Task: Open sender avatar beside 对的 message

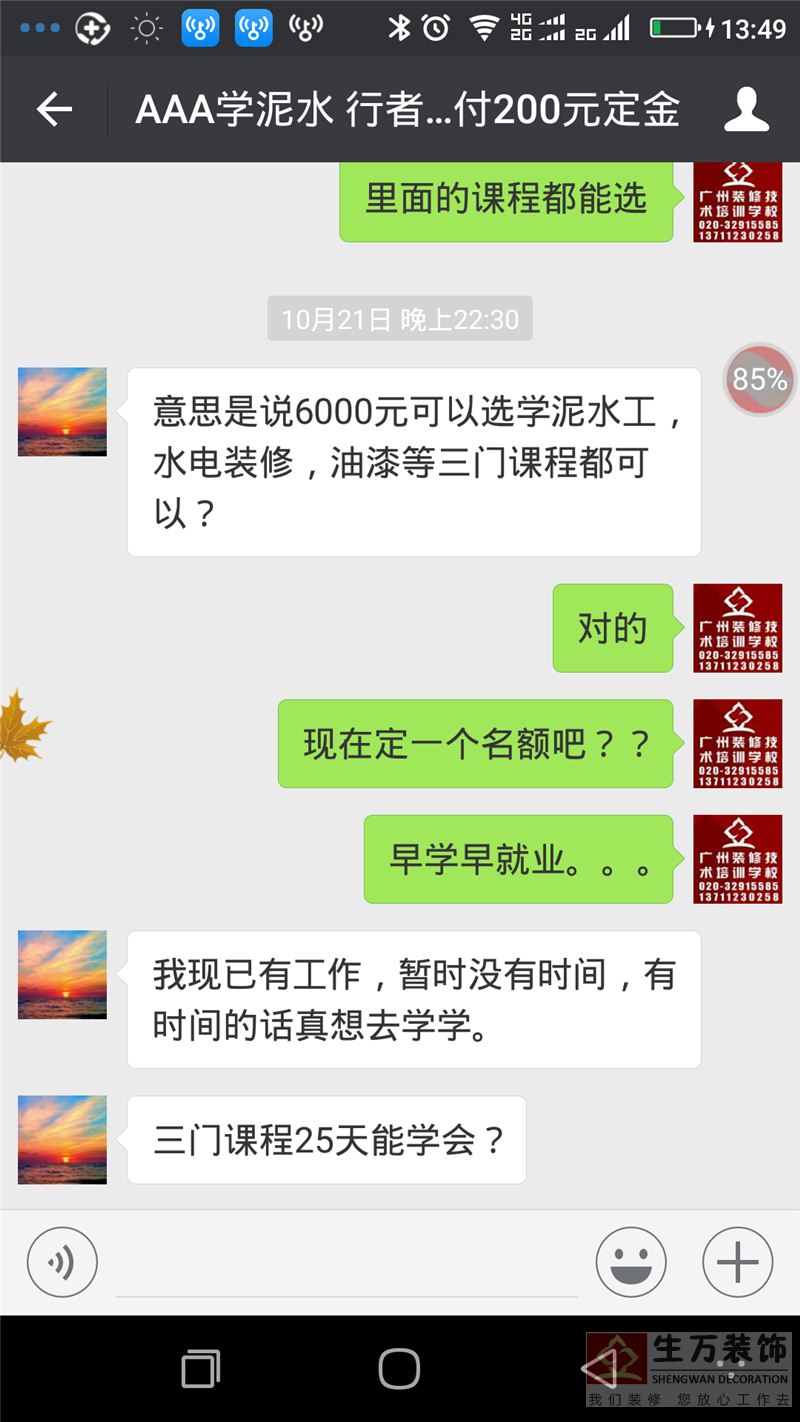Action: (x=738, y=628)
